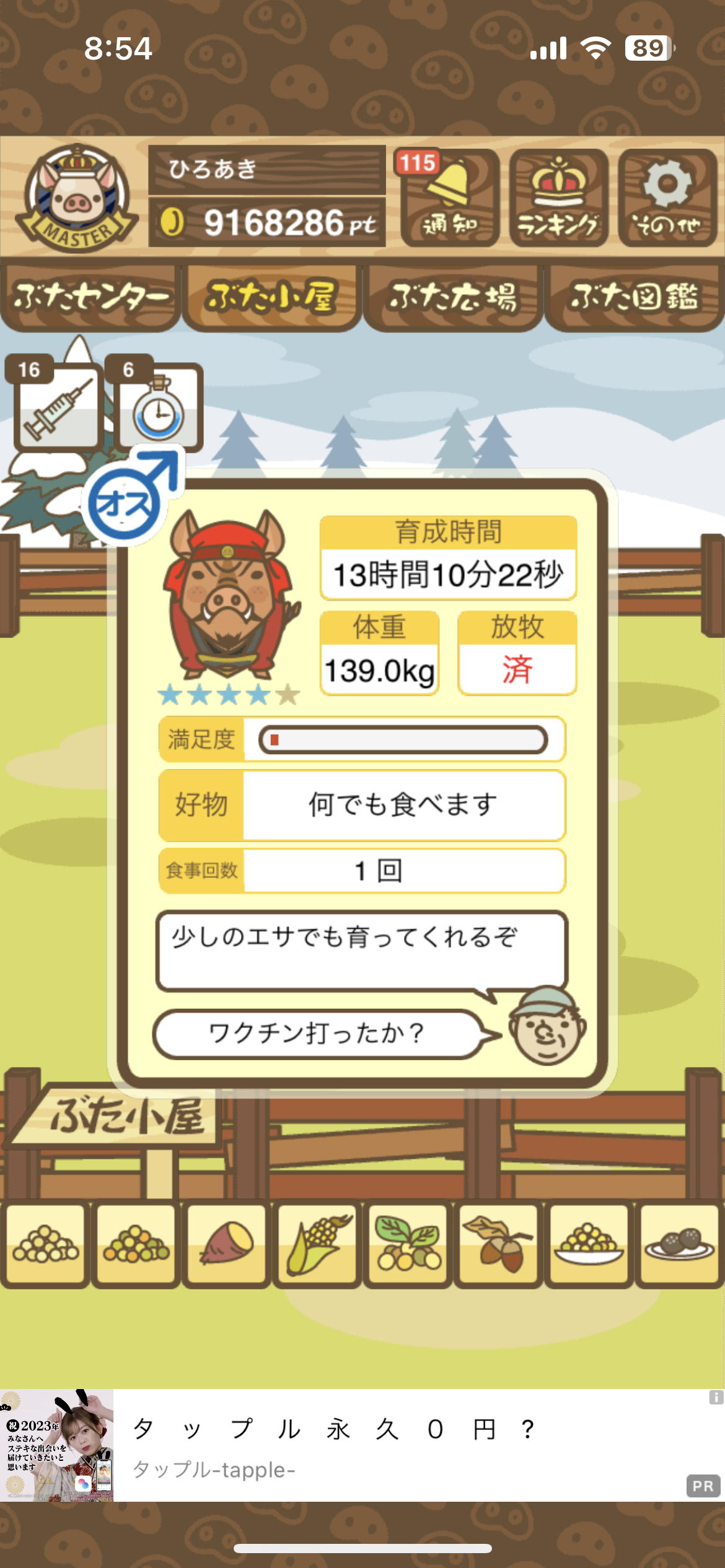Use the vaccine syringe item
Viewport: 725px width, 1568px height.
tap(58, 407)
